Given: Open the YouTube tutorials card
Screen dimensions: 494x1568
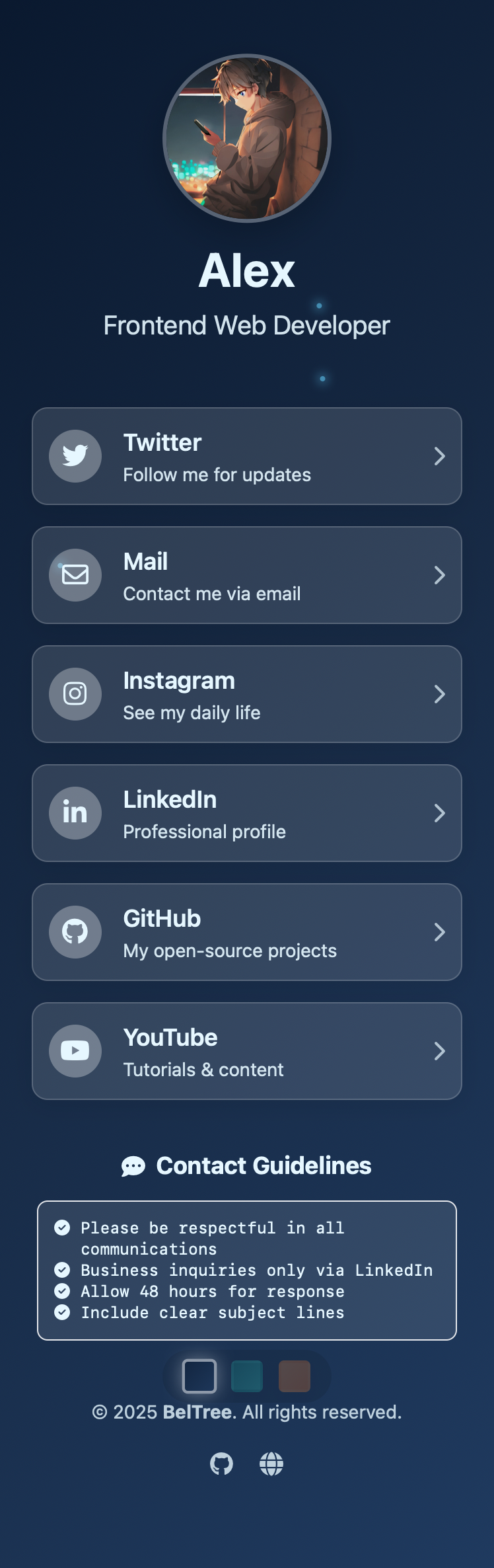Looking at the screenshot, I should [x=247, y=1051].
